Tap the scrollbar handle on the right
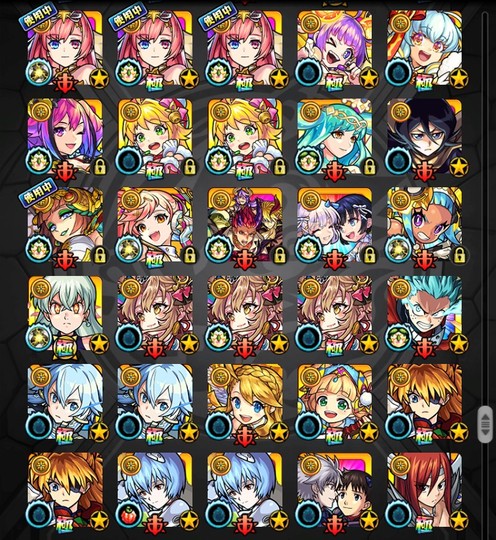Screen dimensions: 496x540 (x=485, y=424)
